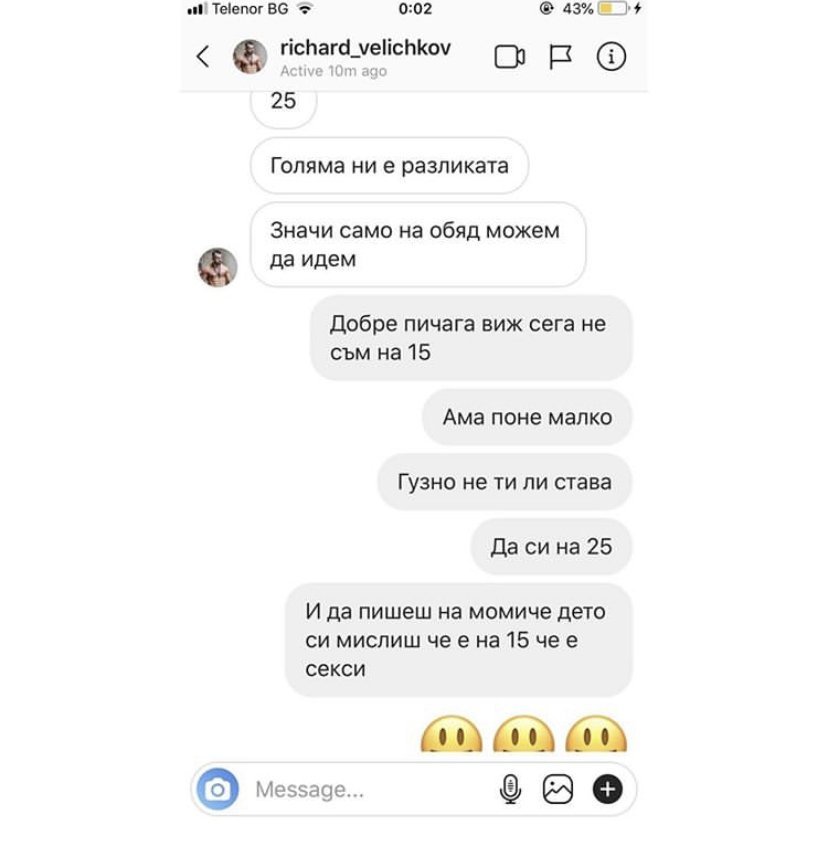Open conversation details info
Screen dimensions: 828x843
coord(610,57)
